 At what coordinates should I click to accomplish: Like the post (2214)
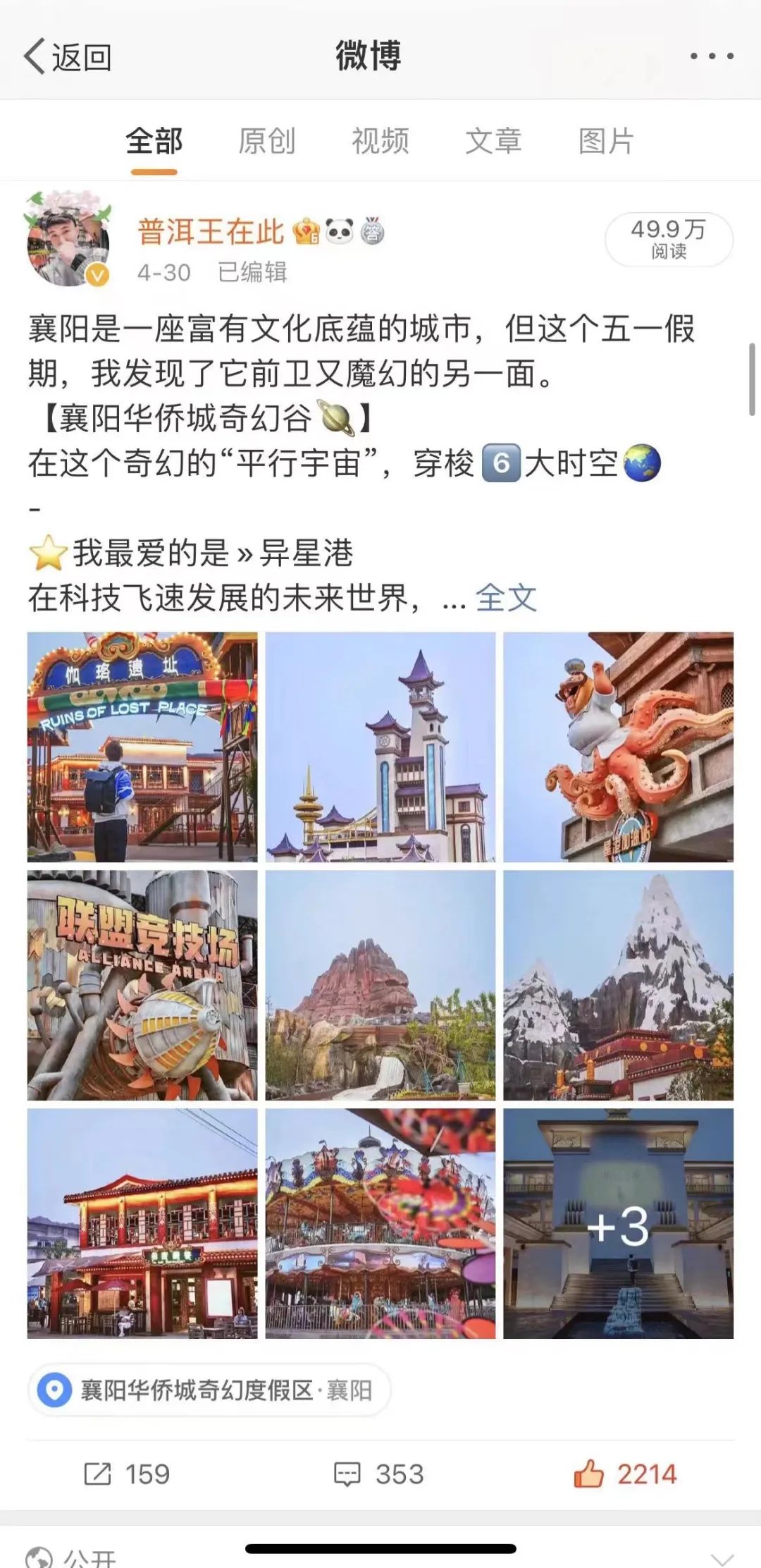[x=625, y=1474]
